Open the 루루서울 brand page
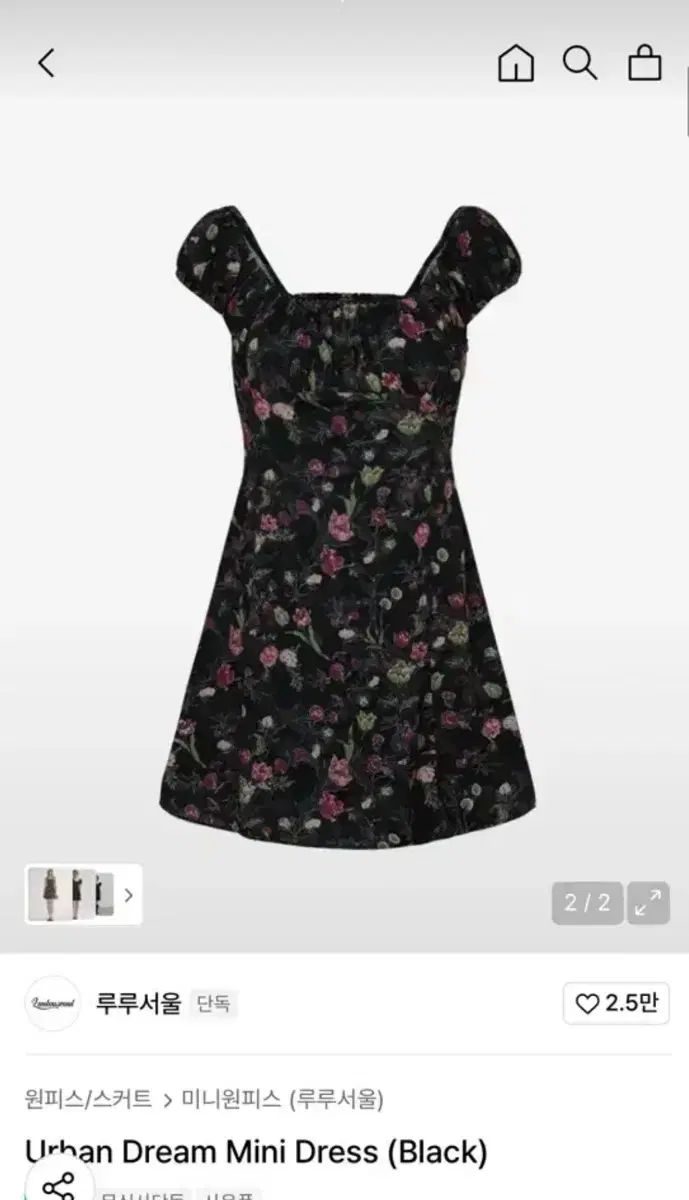 point(138,1002)
